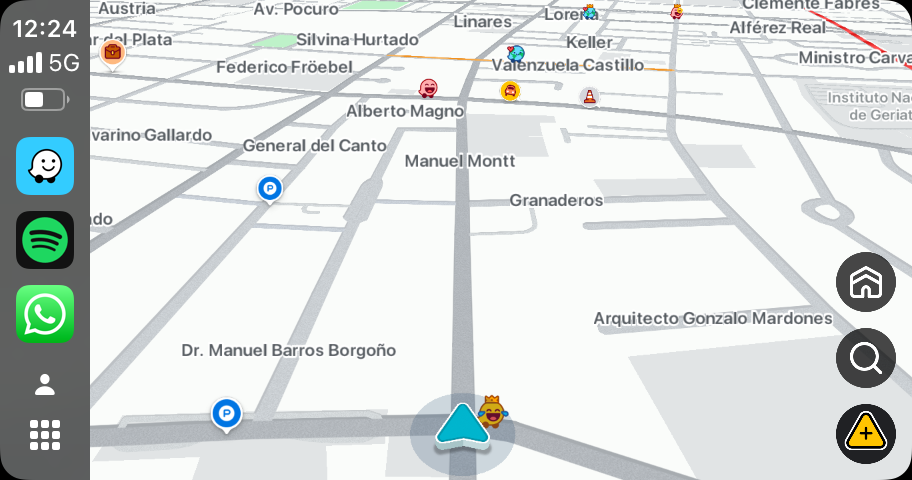This screenshot has height=480, width=912.
Task: Tap the Wazer beside the location arrow
Action: coord(491,411)
